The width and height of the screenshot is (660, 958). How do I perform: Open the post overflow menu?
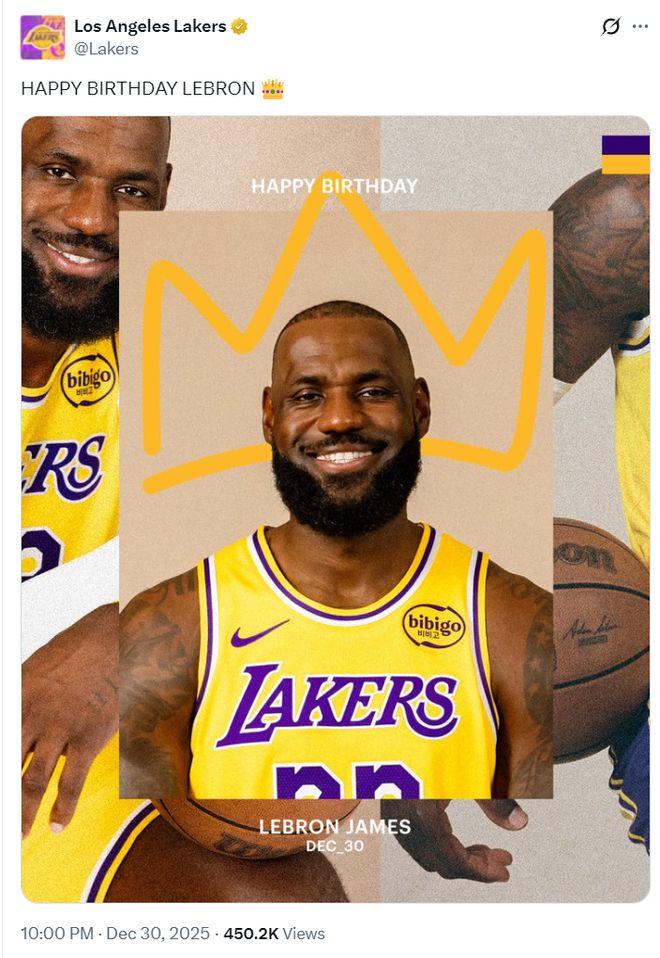coord(640,27)
